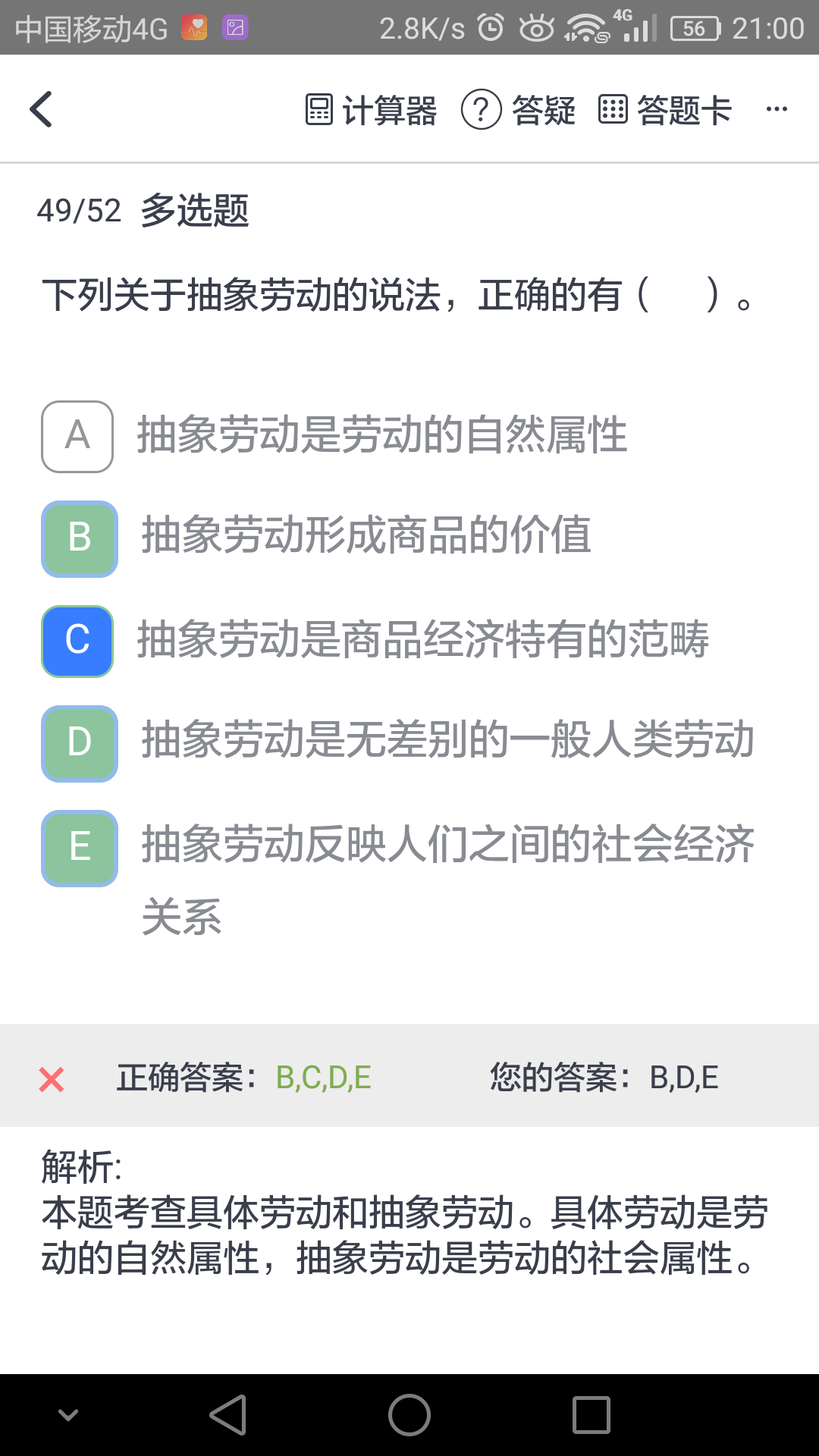Open recent apps from the navigation bar

pos(591,1415)
